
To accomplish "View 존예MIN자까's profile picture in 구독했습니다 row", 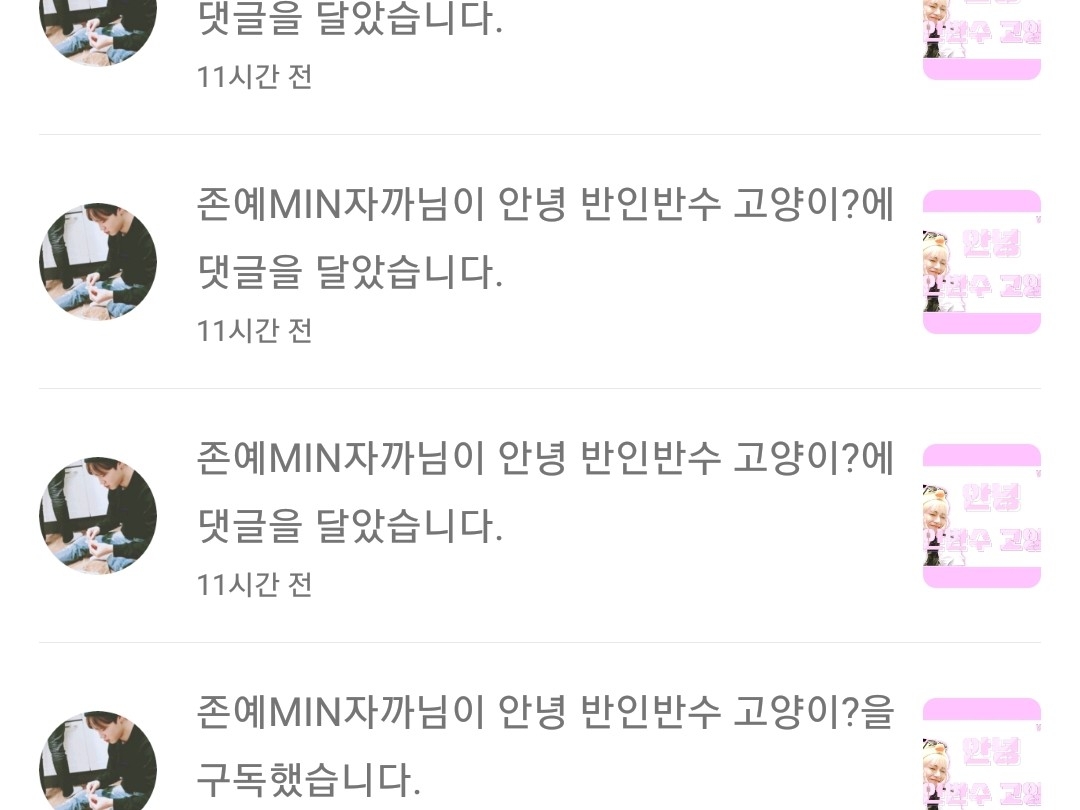I will pos(98,762).
